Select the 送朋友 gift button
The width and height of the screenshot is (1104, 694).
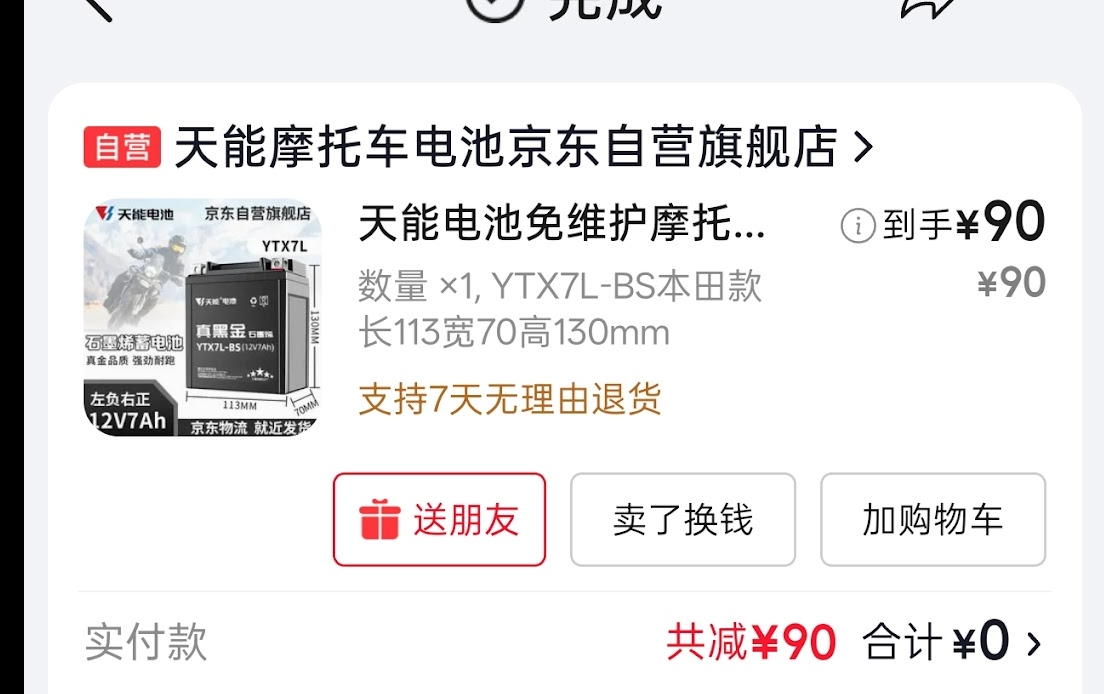(439, 520)
